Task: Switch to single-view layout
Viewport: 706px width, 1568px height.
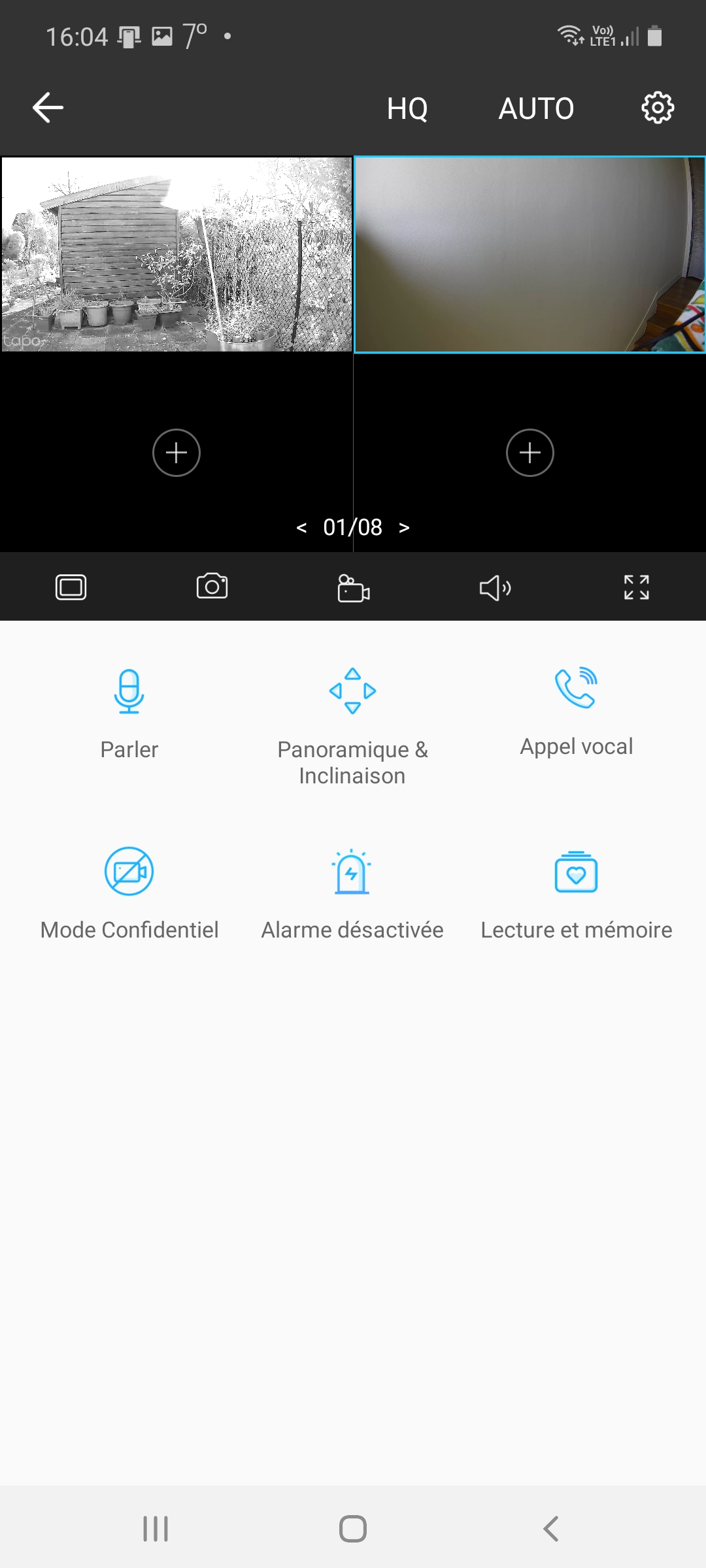Action: [x=71, y=587]
